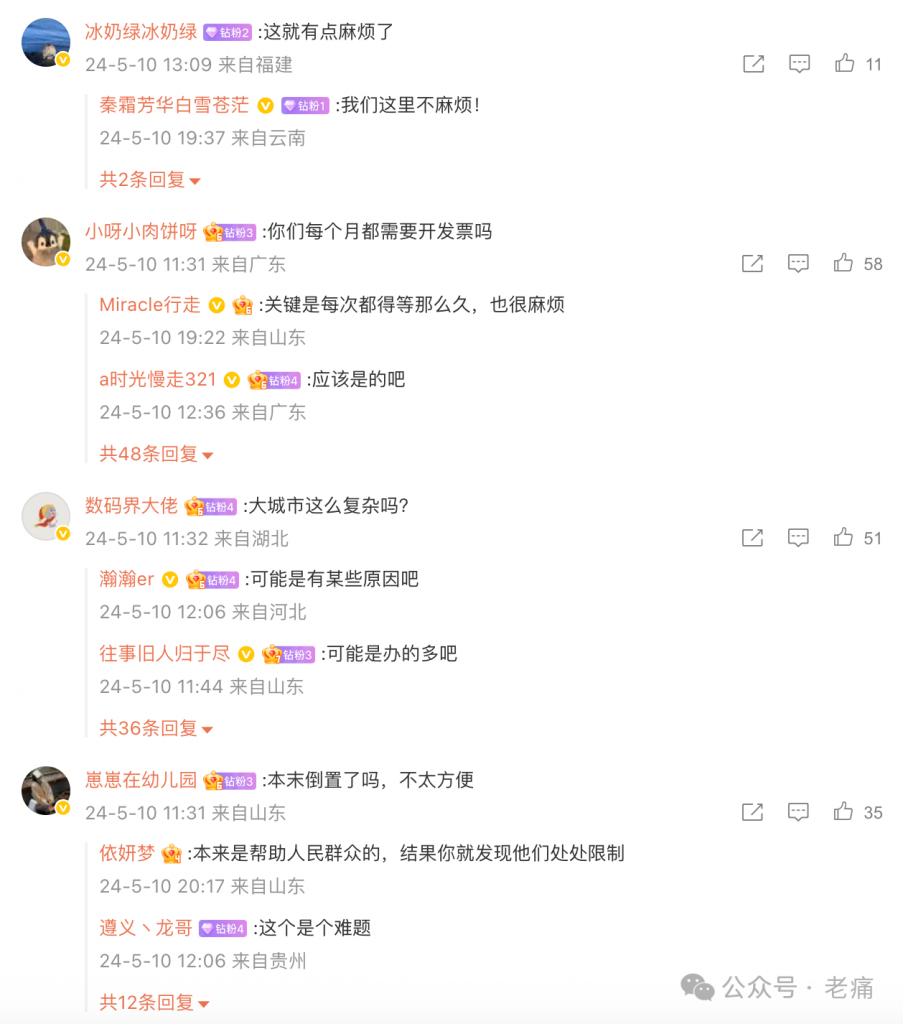The width and height of the screenshot is (903, 1024).
Task: Open Miracle行走's profile
Action: click(150, 305)
